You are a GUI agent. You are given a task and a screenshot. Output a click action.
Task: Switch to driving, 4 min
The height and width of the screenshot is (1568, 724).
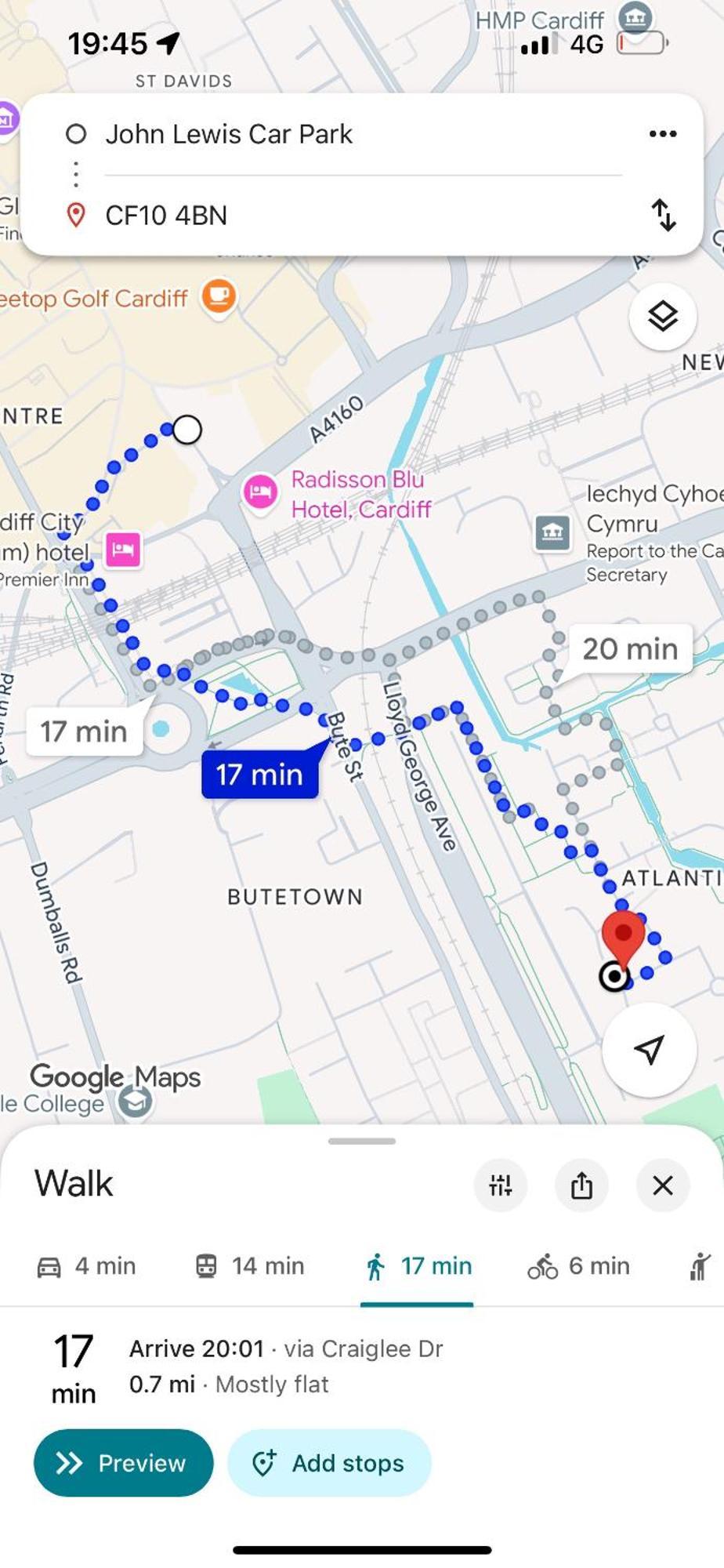(87, 1266)
